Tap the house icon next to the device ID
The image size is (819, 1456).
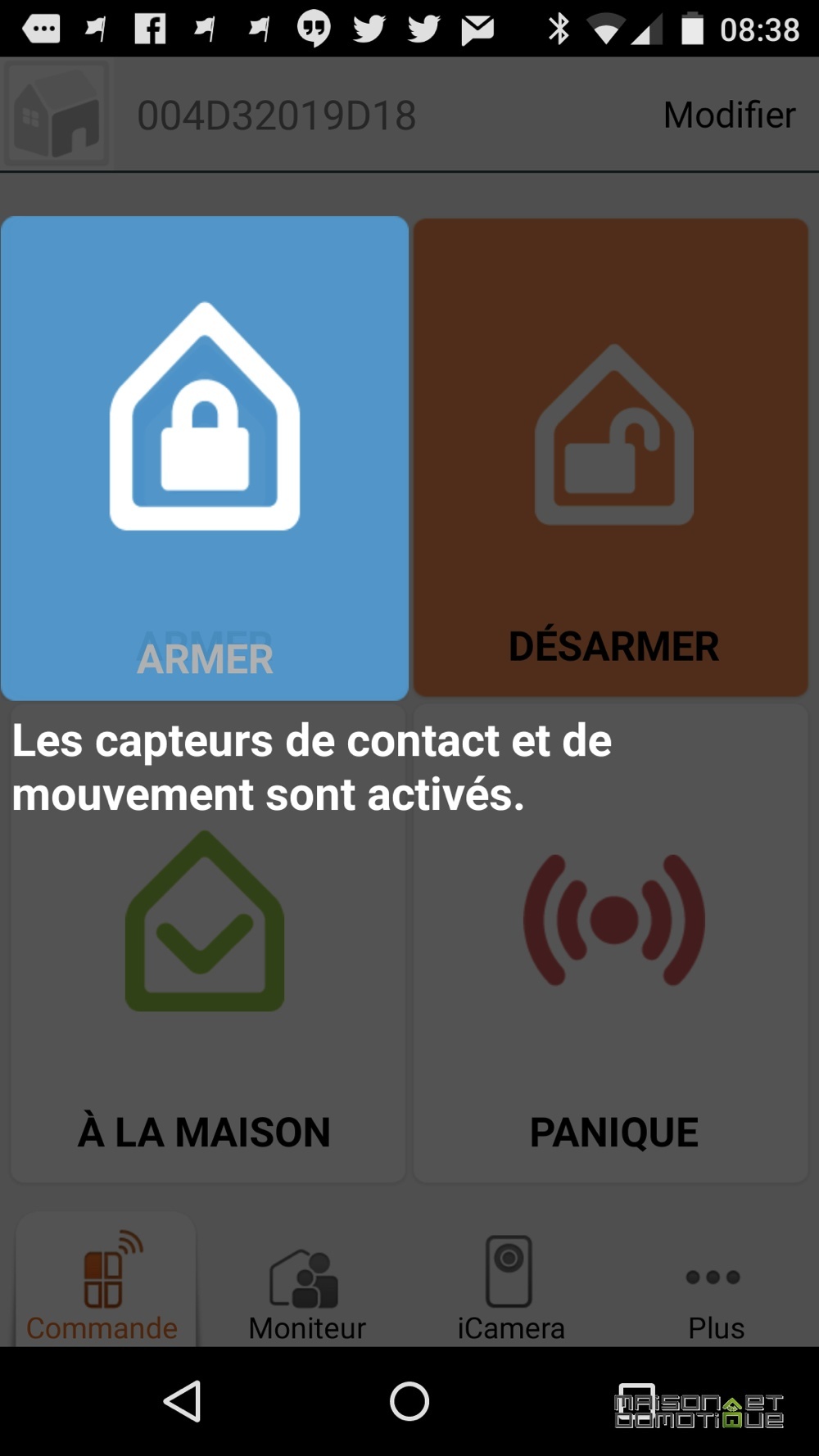pos(57,114)
